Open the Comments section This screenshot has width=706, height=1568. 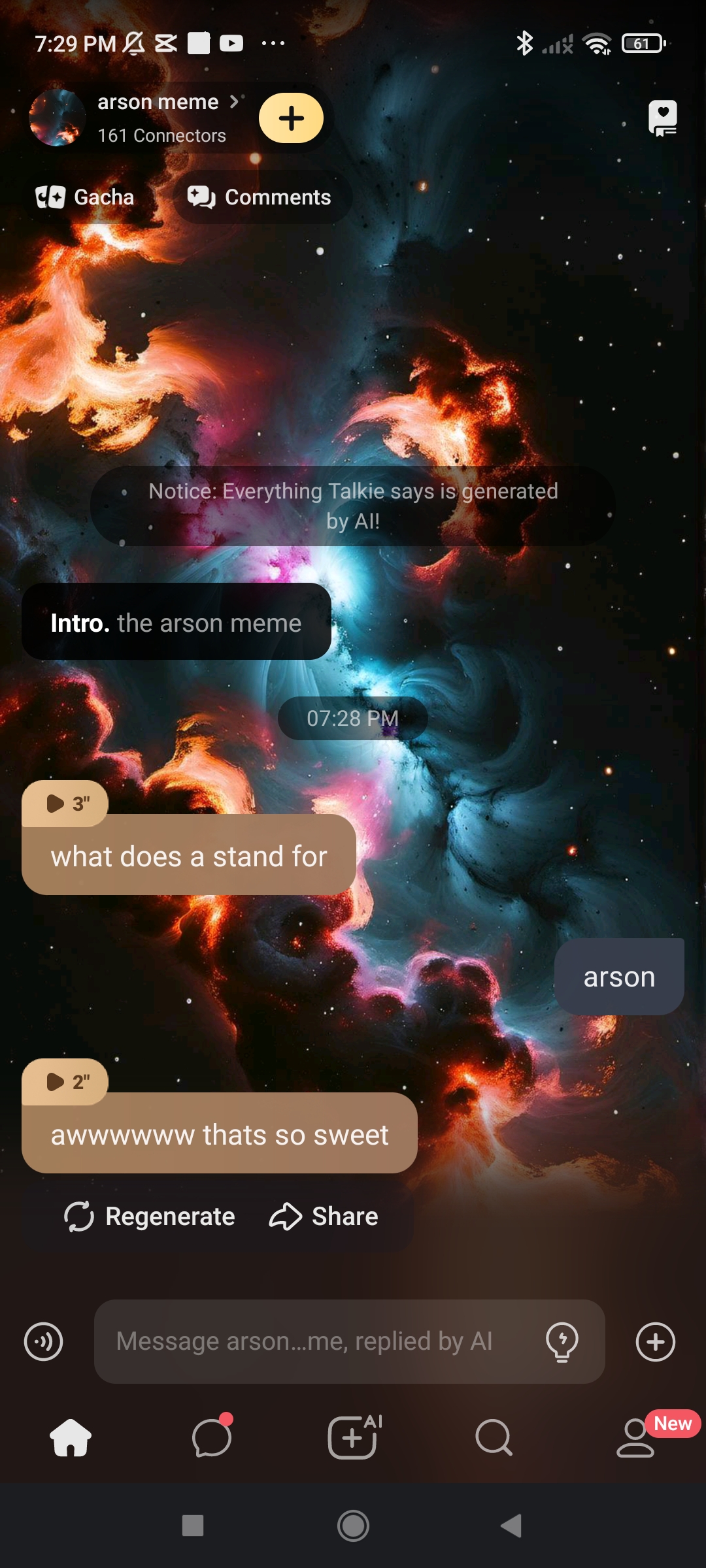260,197
